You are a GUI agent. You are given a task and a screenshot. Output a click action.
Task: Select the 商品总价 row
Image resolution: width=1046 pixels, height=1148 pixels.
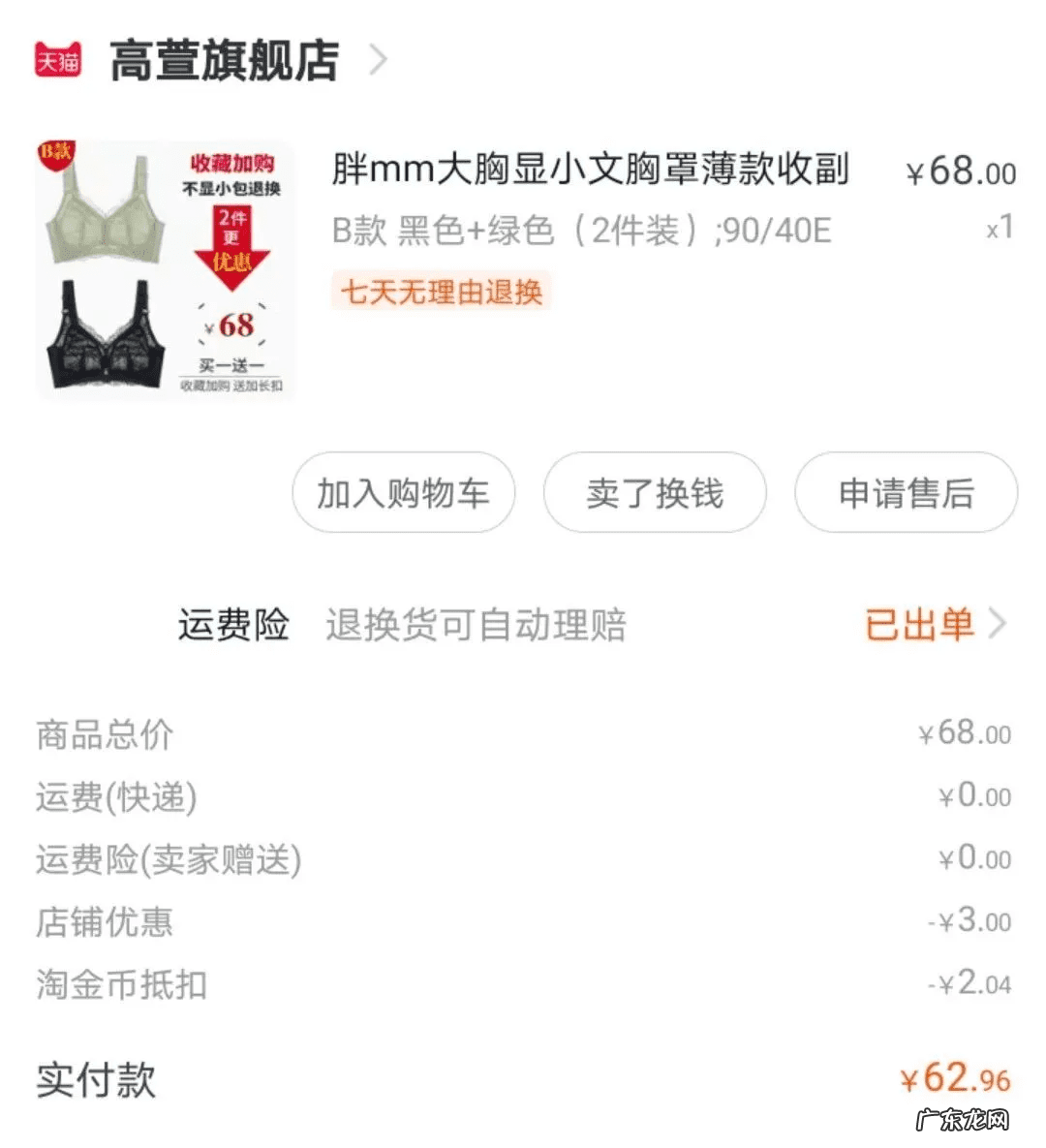pyautogui.click(x=102, y=734)
